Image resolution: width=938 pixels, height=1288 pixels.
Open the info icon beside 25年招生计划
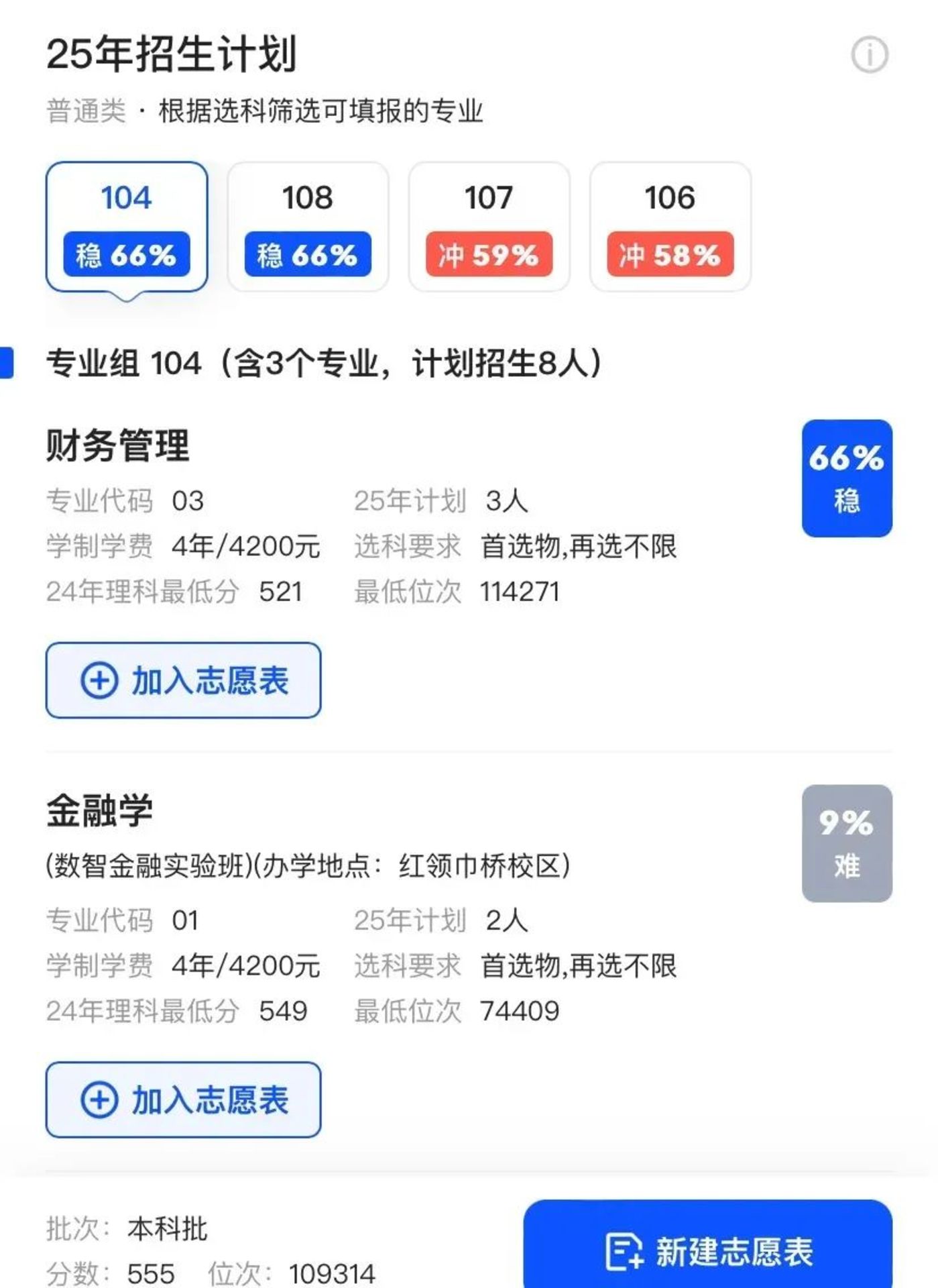pos(870,55)
